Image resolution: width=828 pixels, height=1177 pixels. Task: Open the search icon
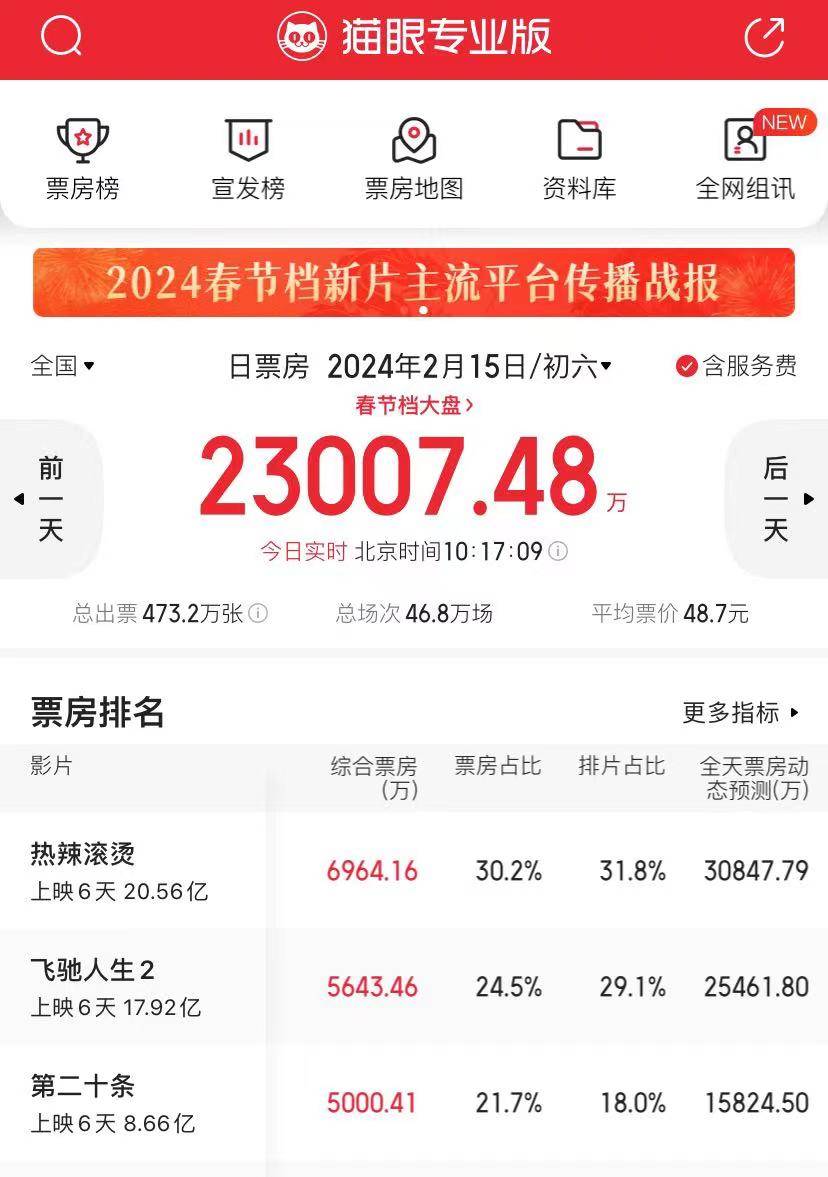[x=61, y=38]
